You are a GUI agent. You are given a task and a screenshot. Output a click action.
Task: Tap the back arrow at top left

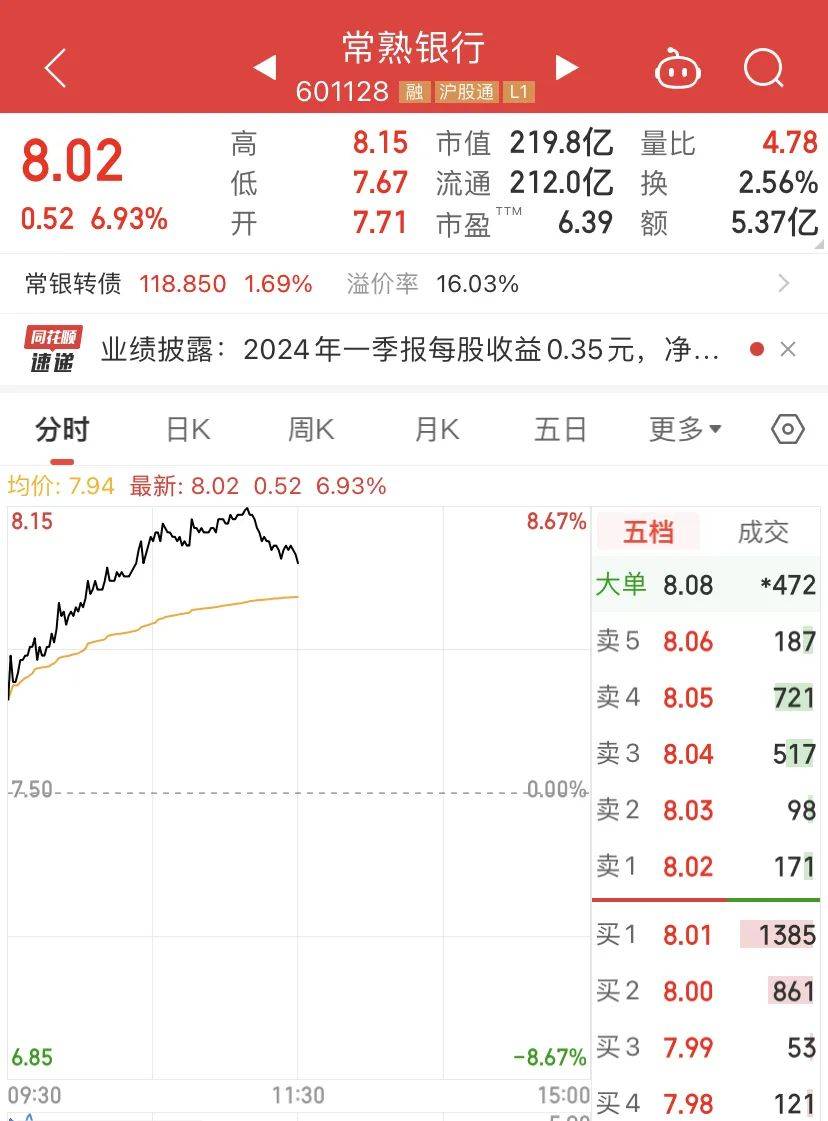(55, 67)
